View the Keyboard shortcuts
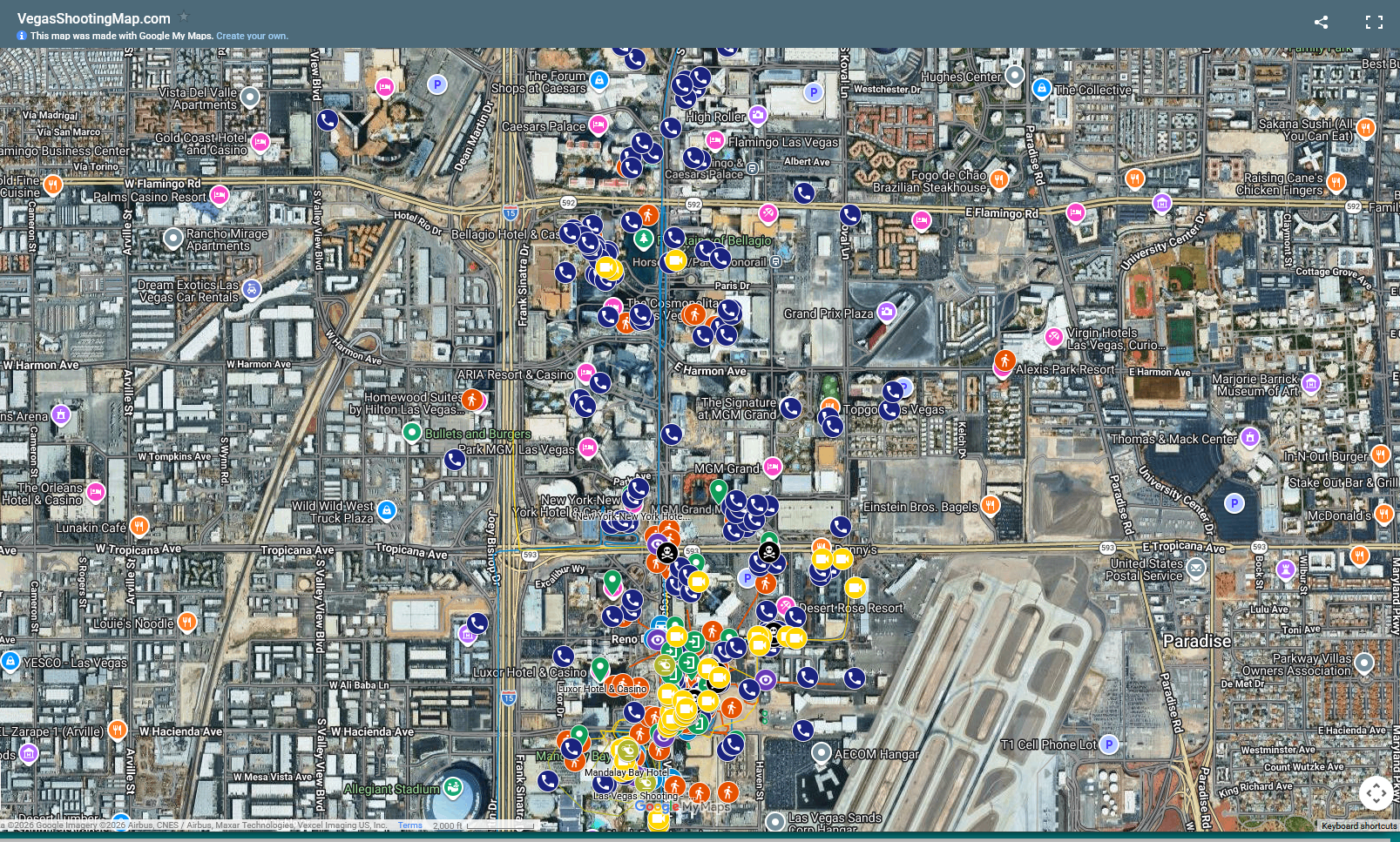The image size is (1400, 842). (1358, 825)
